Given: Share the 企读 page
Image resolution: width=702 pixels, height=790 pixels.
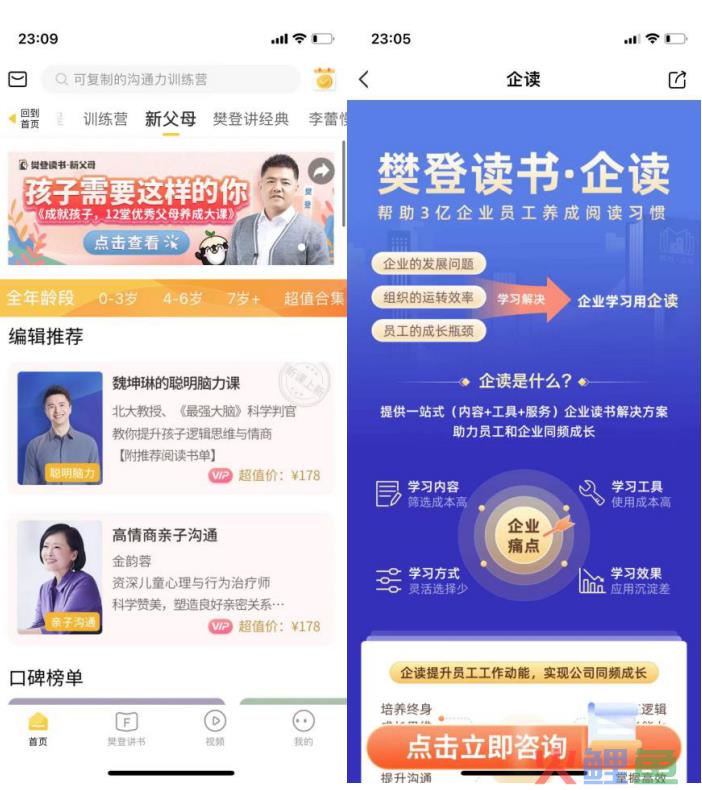Looking at the screenshot, I should (677, 79).
